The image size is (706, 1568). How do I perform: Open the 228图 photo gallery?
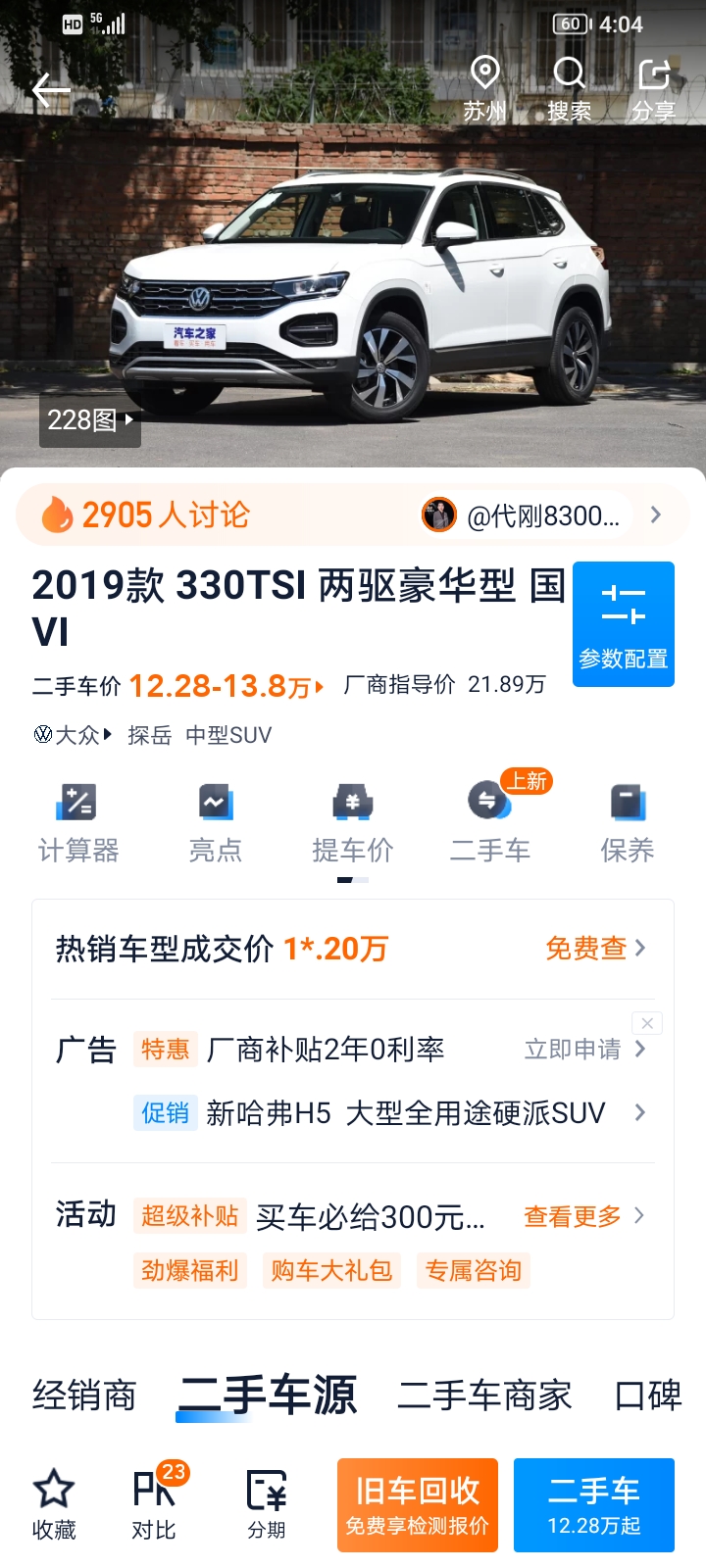click(x=90, y=420)
